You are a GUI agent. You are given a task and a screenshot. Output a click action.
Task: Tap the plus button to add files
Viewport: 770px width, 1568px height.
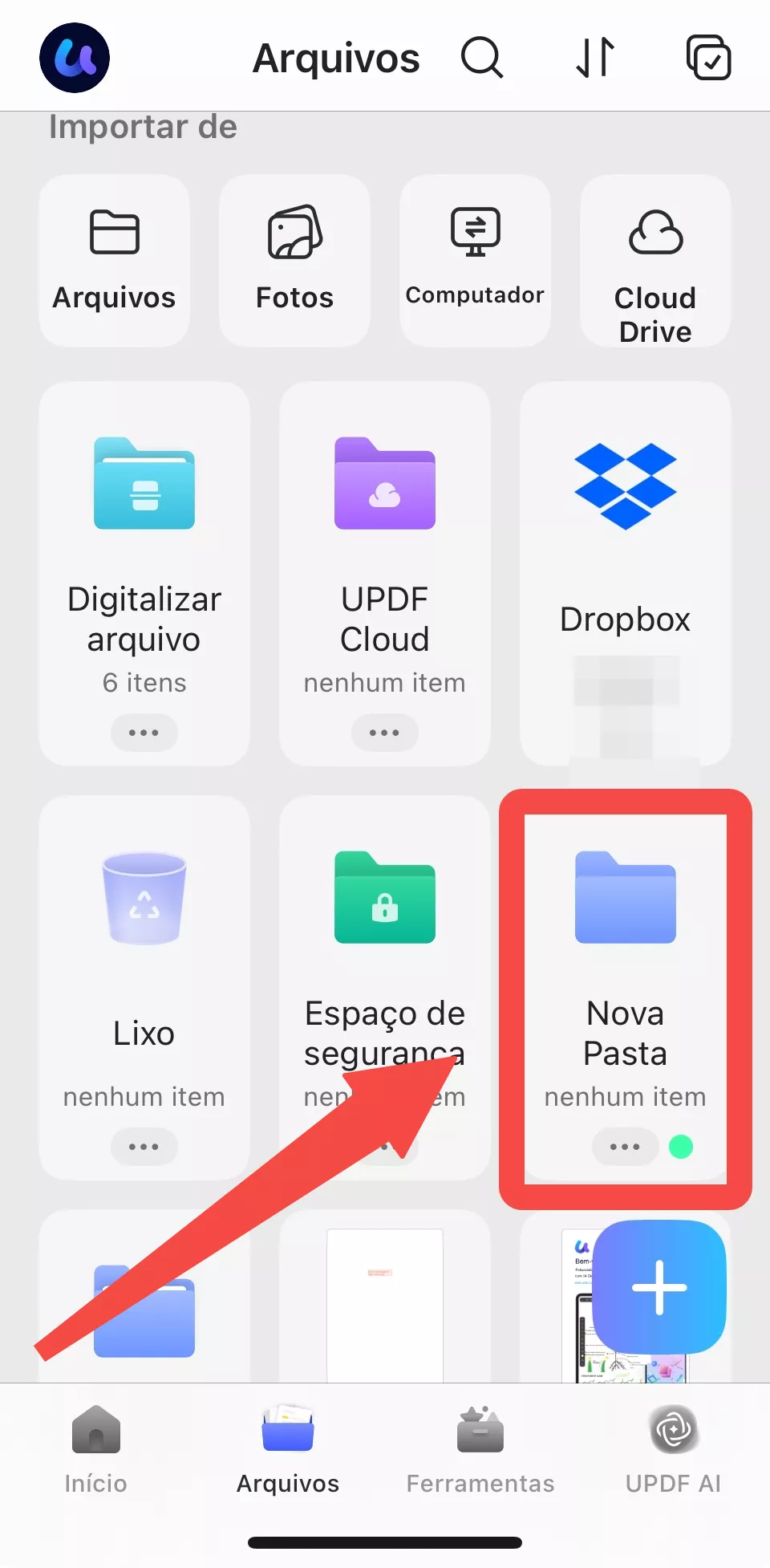[x=659, y=1287]
